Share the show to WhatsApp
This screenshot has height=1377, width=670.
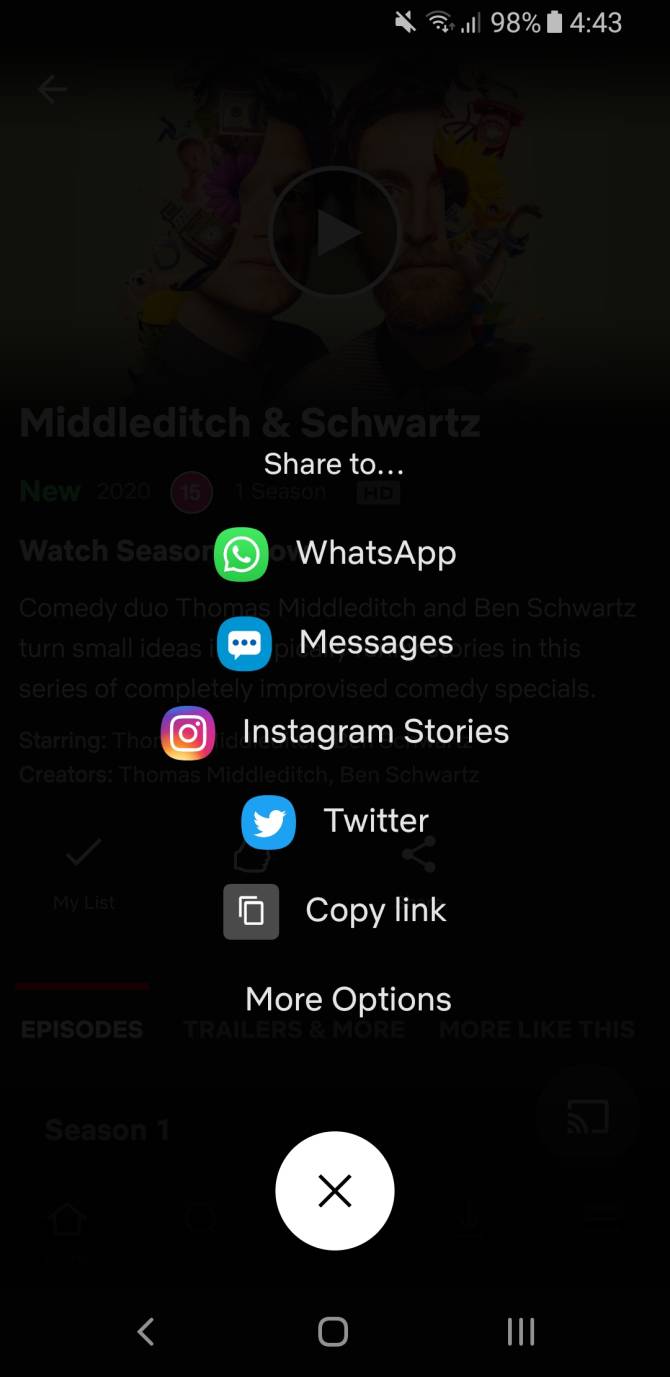tap(336, 554)
